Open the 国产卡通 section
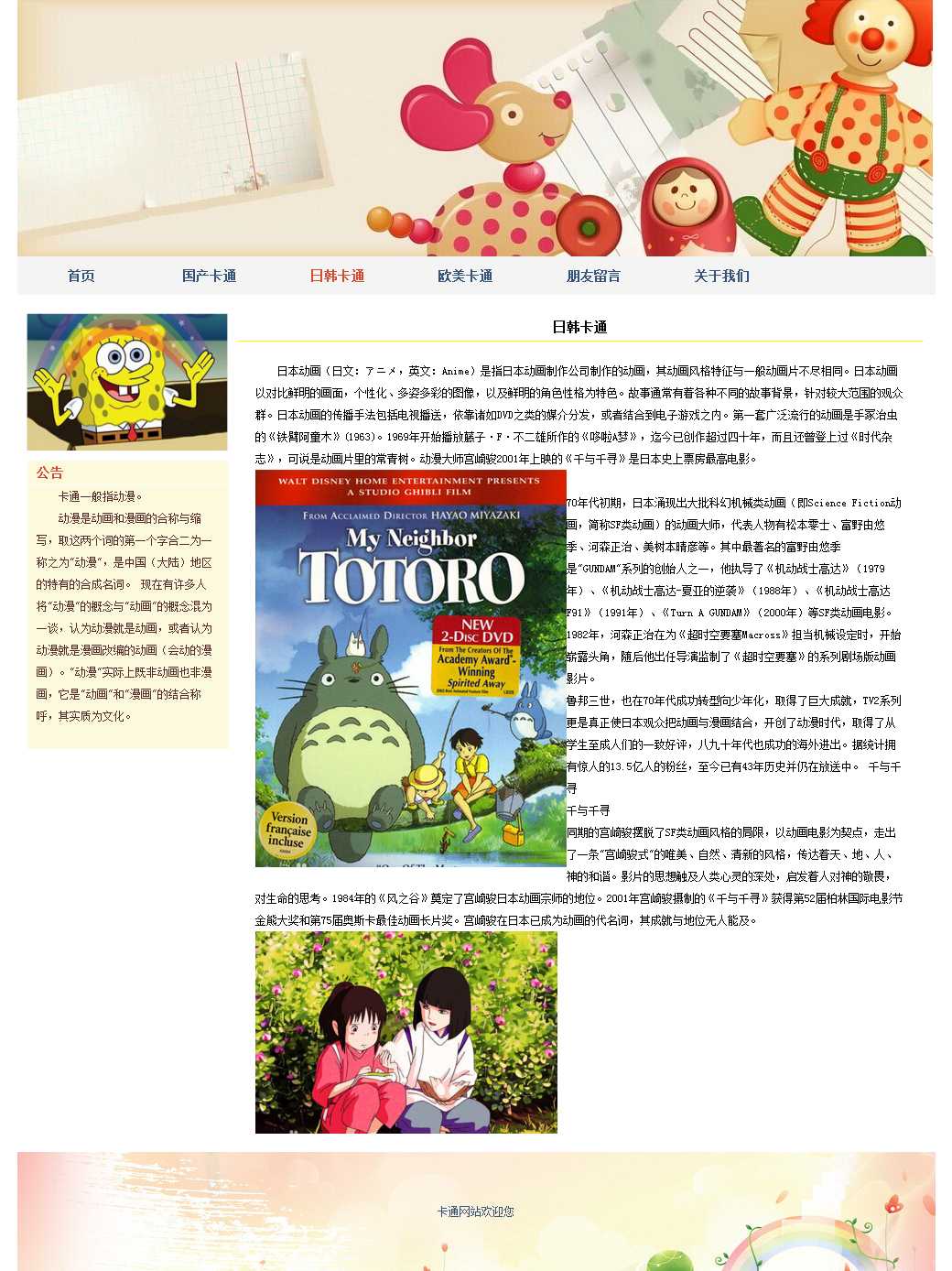The width and height of the screenshot is (952, 1271). (x=209, y=276)
